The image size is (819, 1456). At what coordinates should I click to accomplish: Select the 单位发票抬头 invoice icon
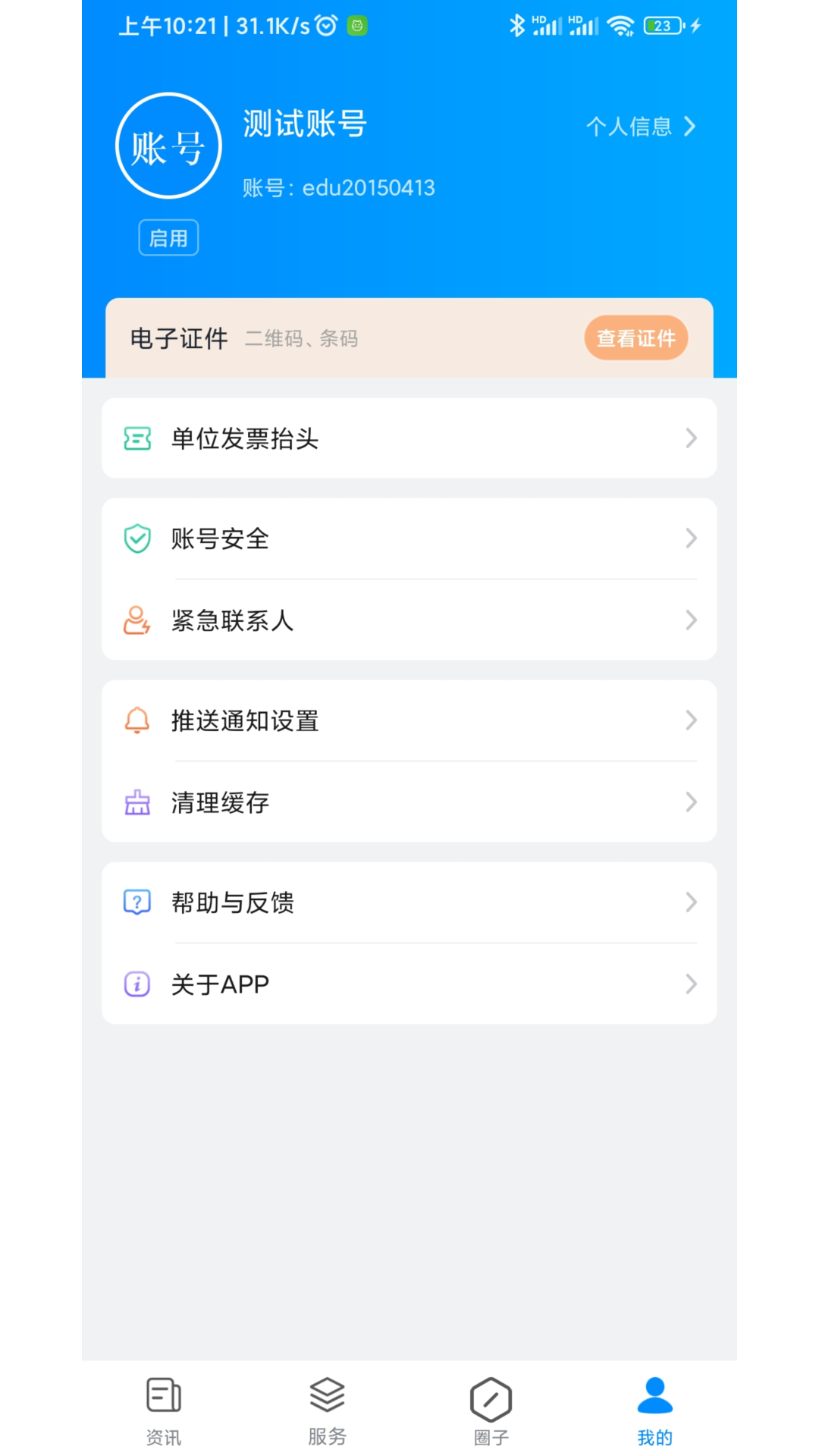click(136, 438)
